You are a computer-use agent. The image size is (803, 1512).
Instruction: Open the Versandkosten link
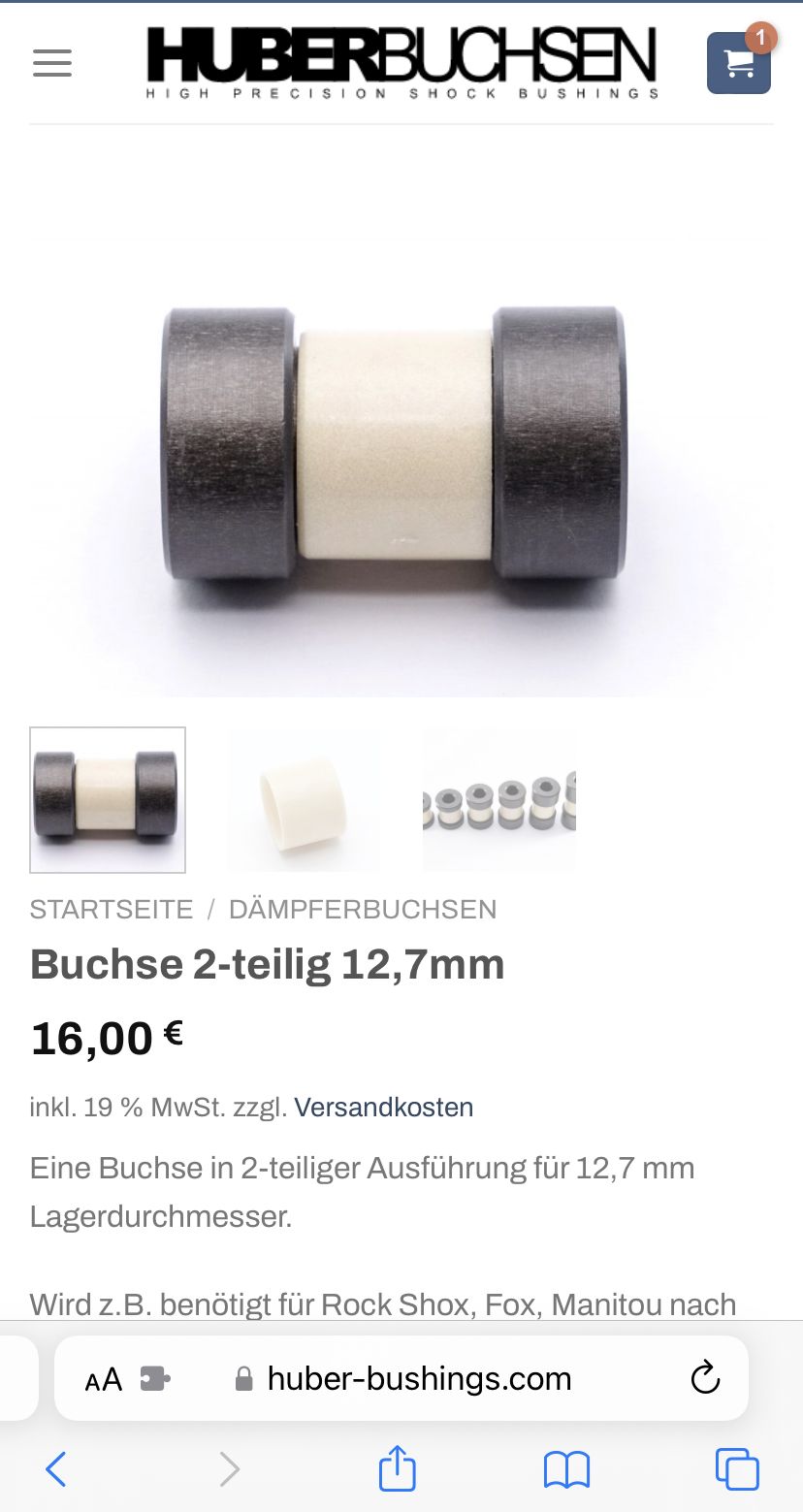coord(383,1107)
